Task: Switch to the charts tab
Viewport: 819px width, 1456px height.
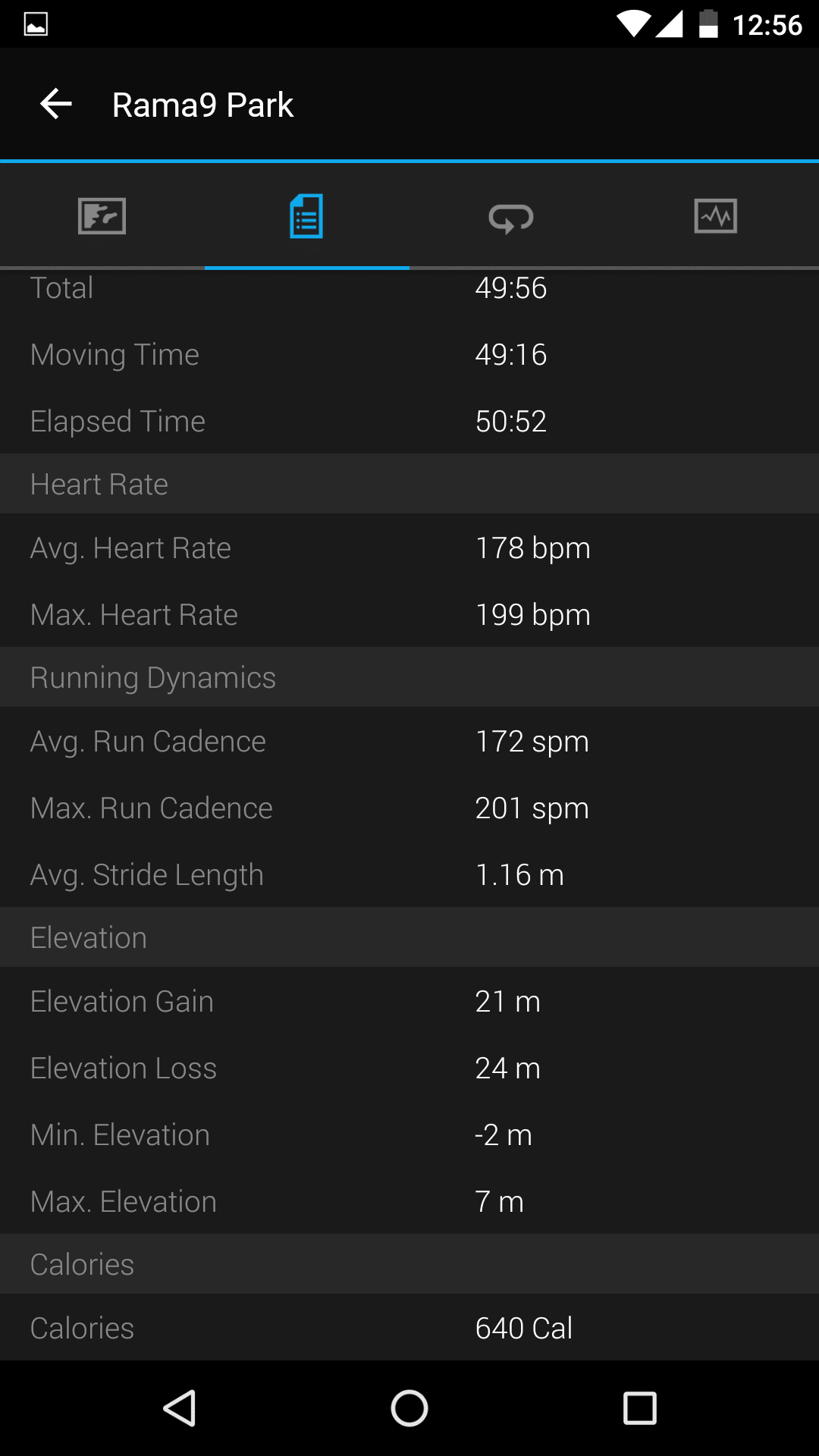Action: pyautogui.click(x=716, y=216)
